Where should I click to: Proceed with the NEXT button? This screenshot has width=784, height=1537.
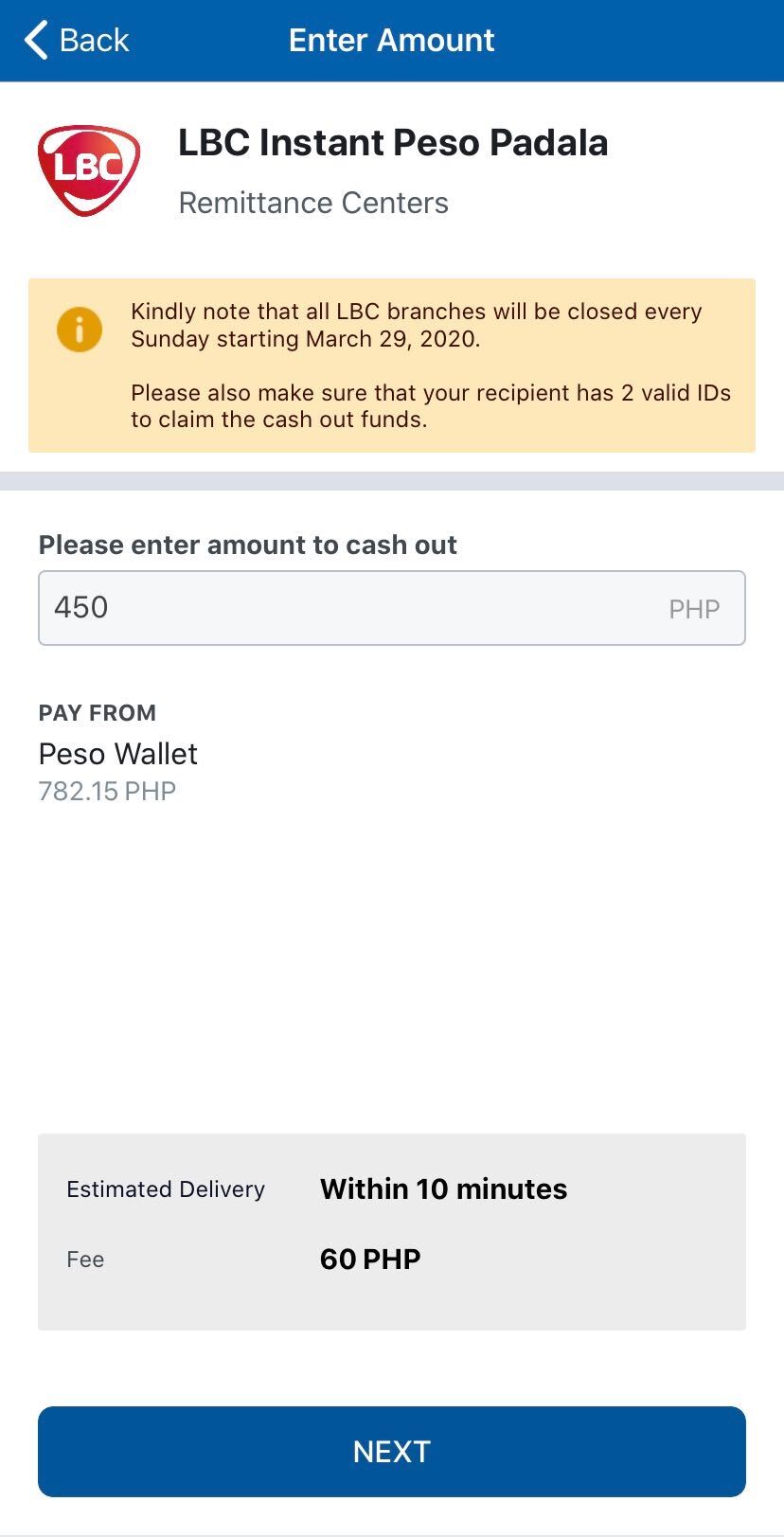391,1451
